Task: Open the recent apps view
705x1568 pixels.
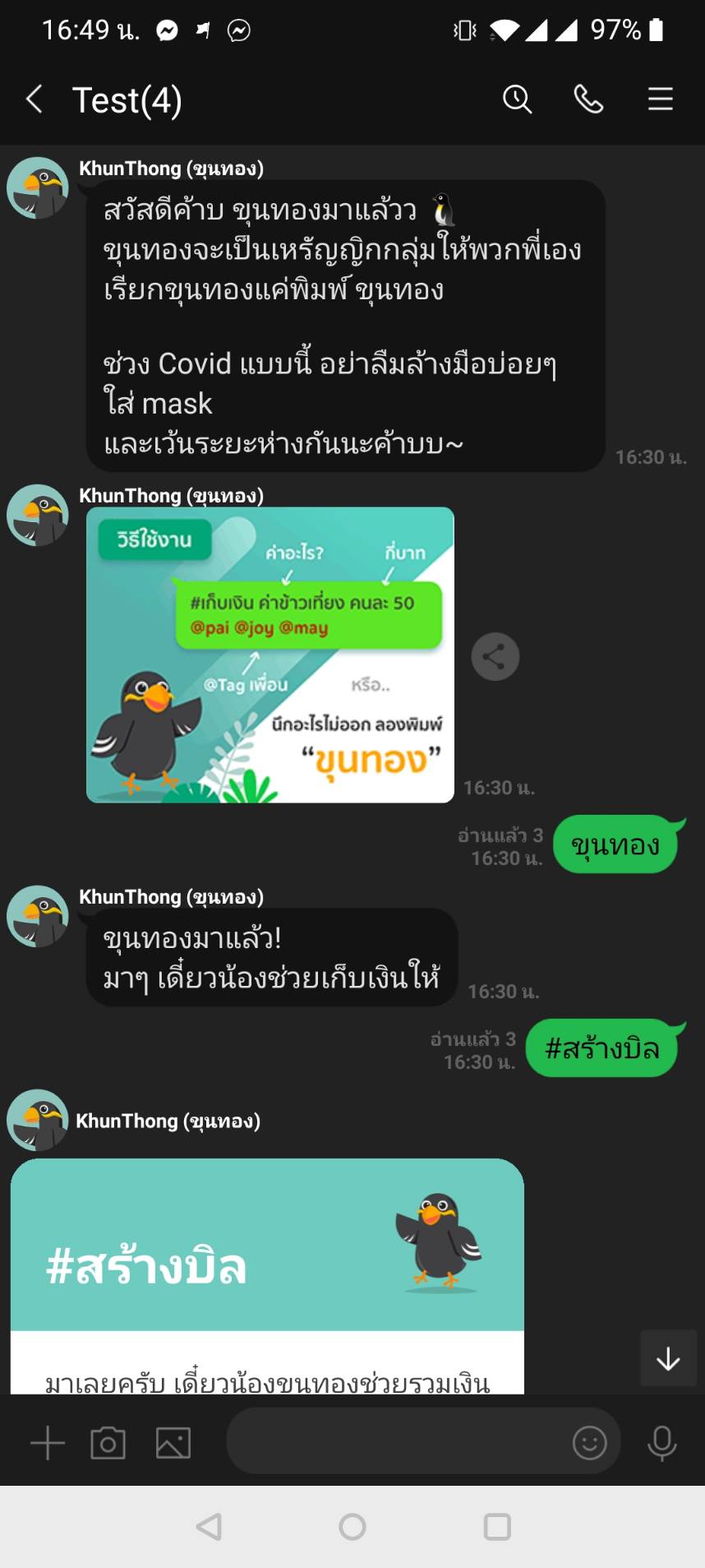Action: coord(497,1527)
